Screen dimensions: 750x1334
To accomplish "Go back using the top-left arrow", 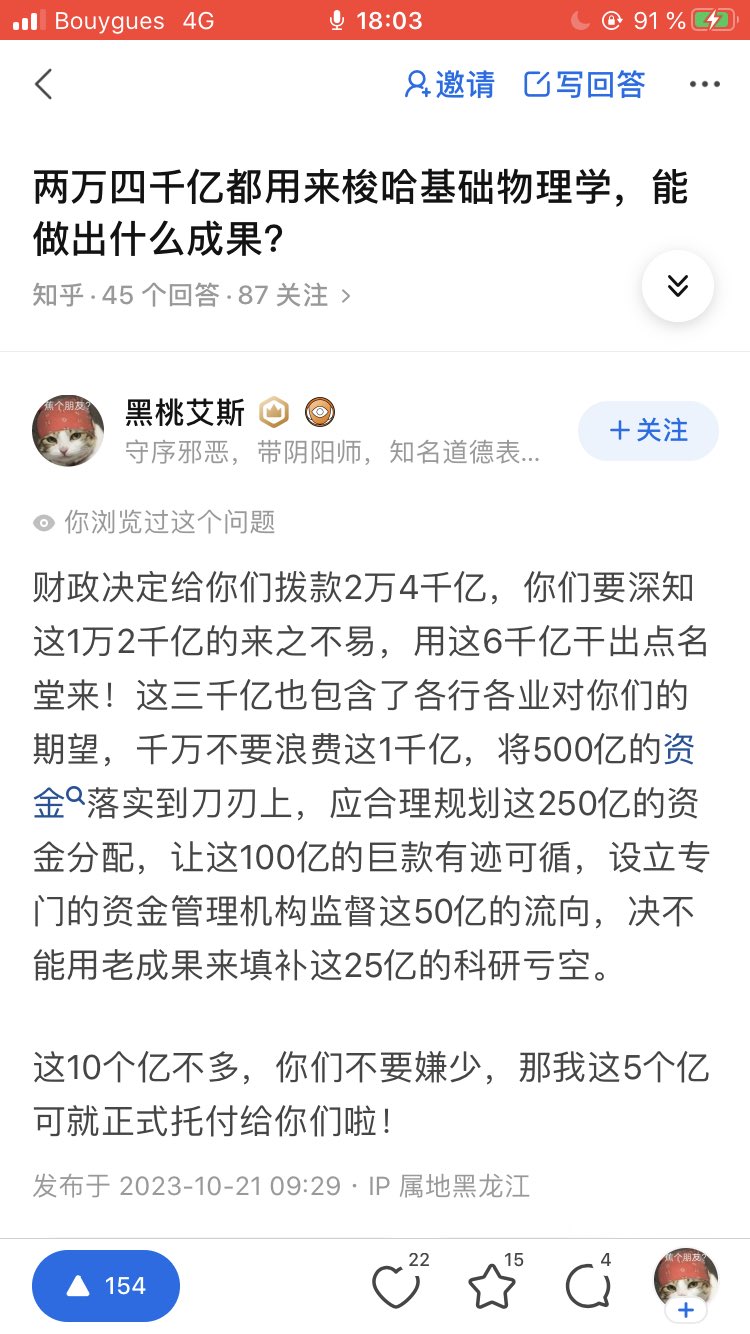I will 43,84.
